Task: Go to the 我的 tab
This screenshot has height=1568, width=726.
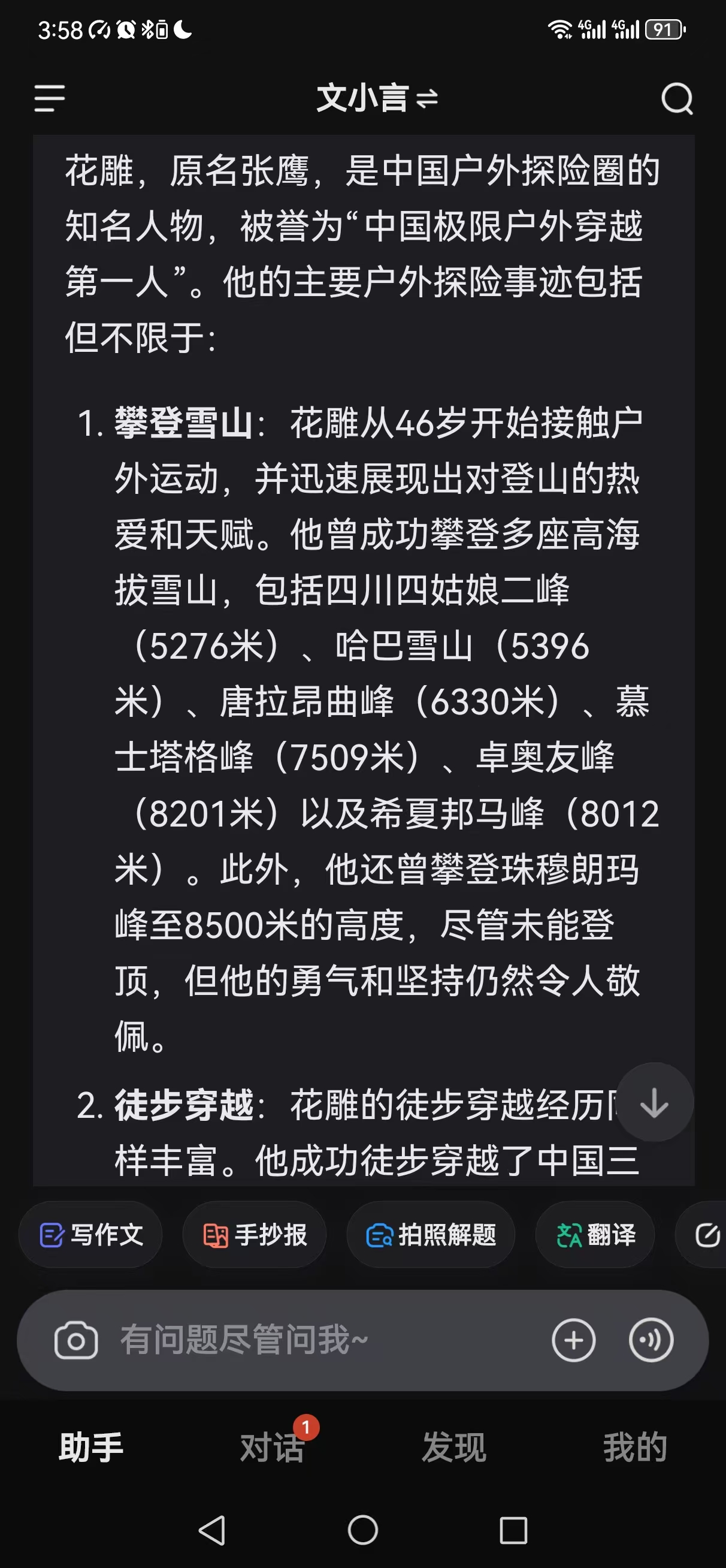Action: tap(636, 1448)
